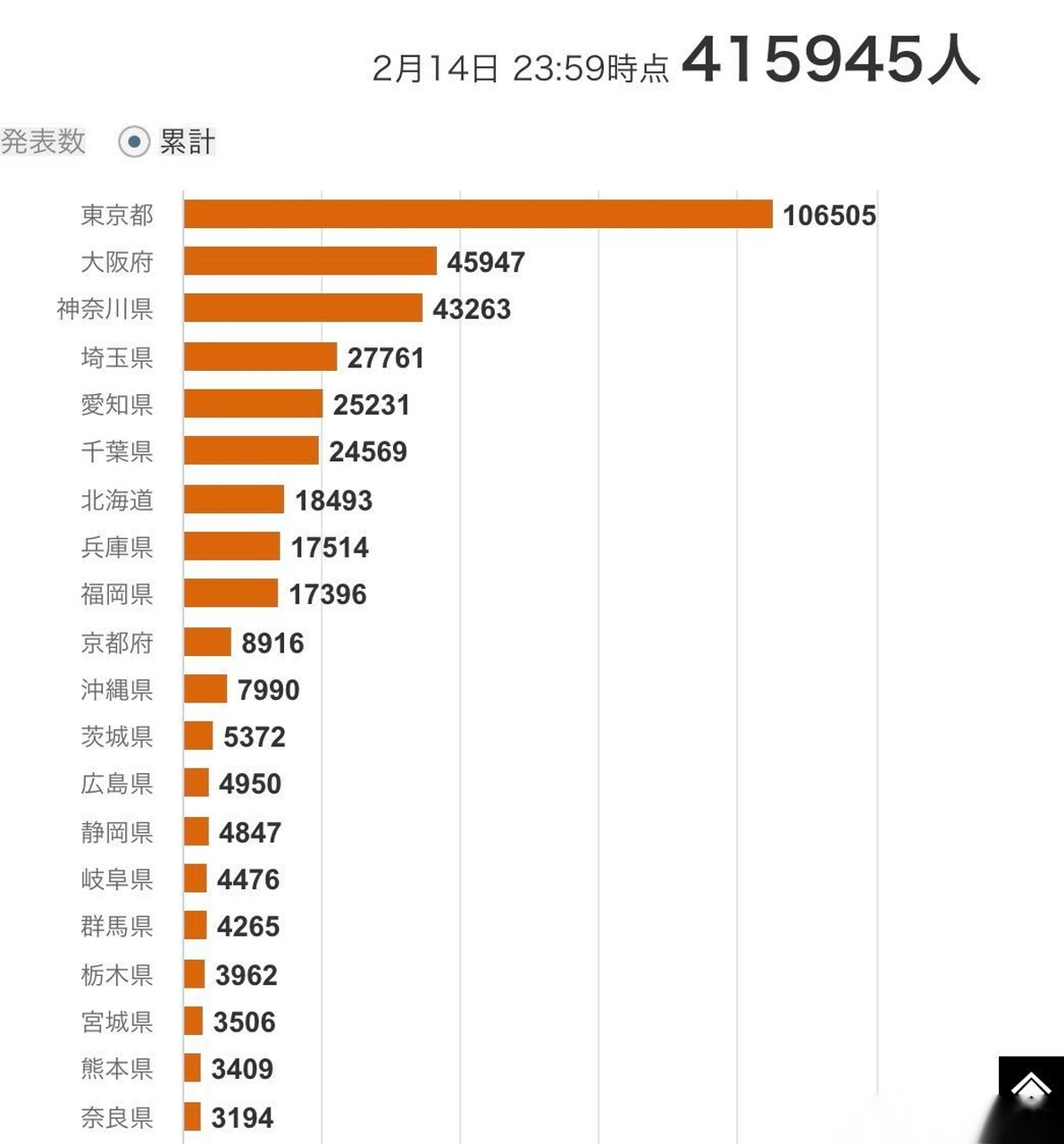
Task: Select the 累計 radio button
Action: tap(135, 141)
